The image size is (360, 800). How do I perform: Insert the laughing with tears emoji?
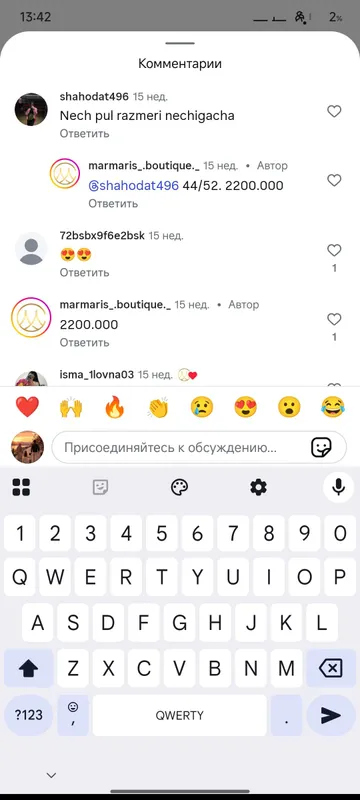coord(333,407)
